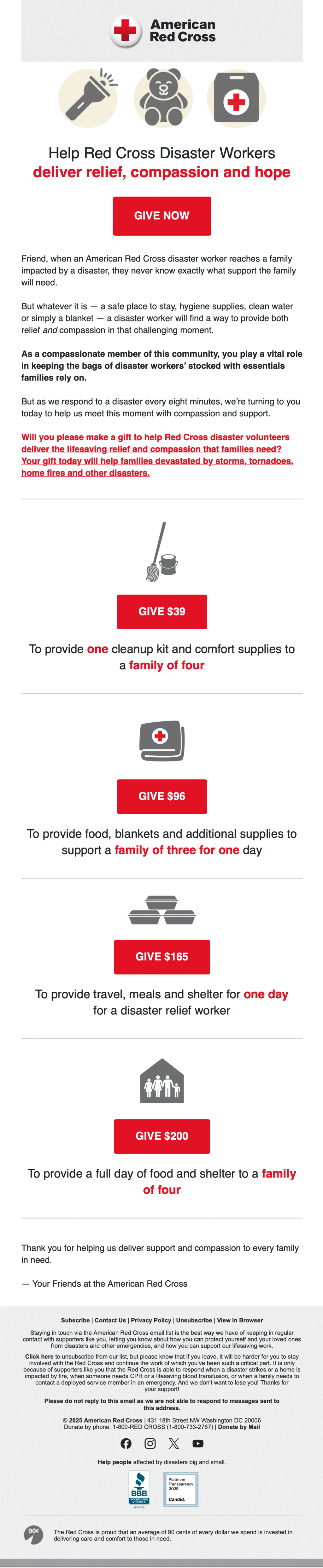The image size is (323, 1568).
Task: Open the Subscribe link in footer
Action: (x=75, y=1320)
